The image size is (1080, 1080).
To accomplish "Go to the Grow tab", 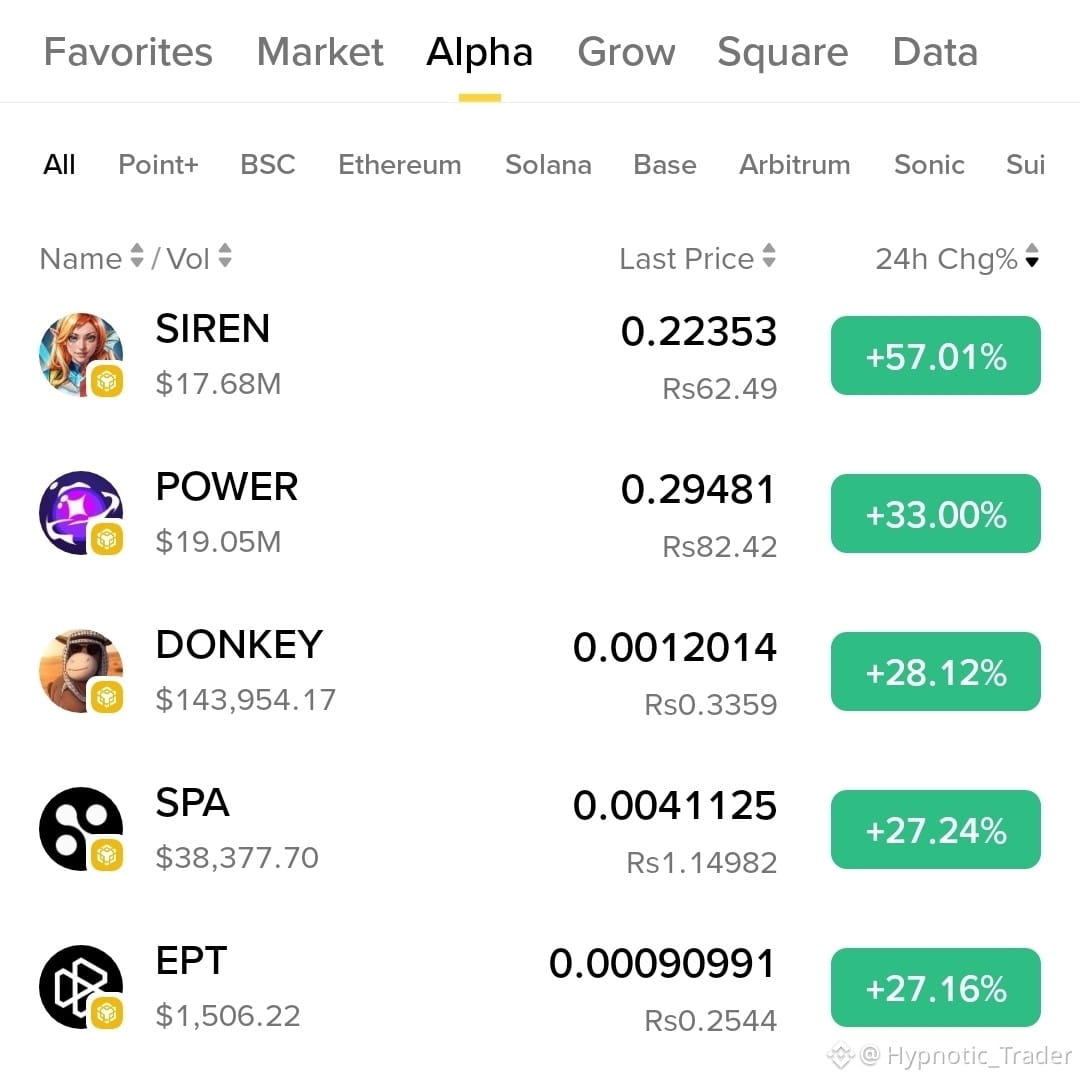I will 626,52.
